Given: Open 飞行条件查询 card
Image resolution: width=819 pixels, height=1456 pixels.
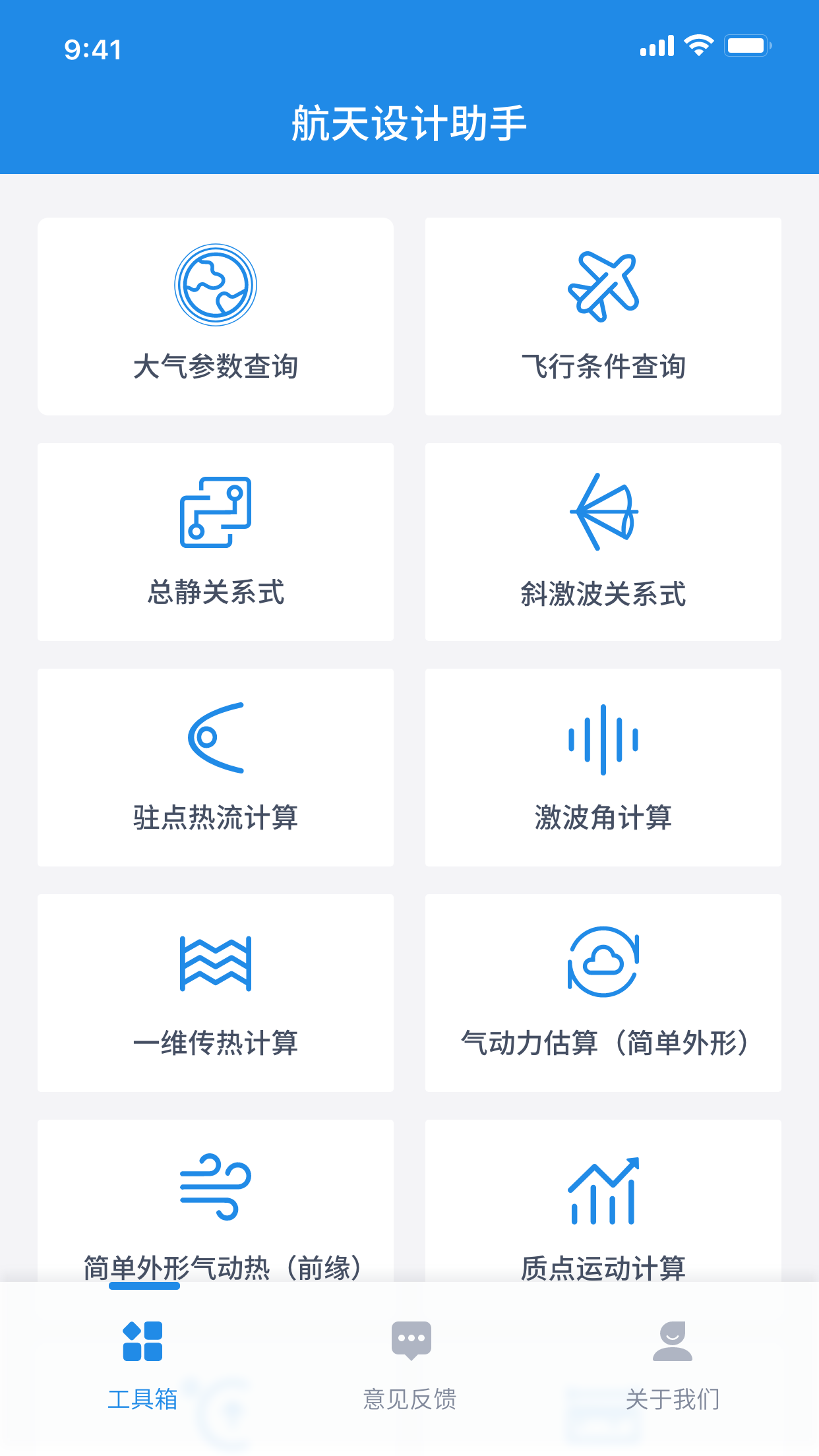Looking at the screenshot, I should [x=603, y=316].
